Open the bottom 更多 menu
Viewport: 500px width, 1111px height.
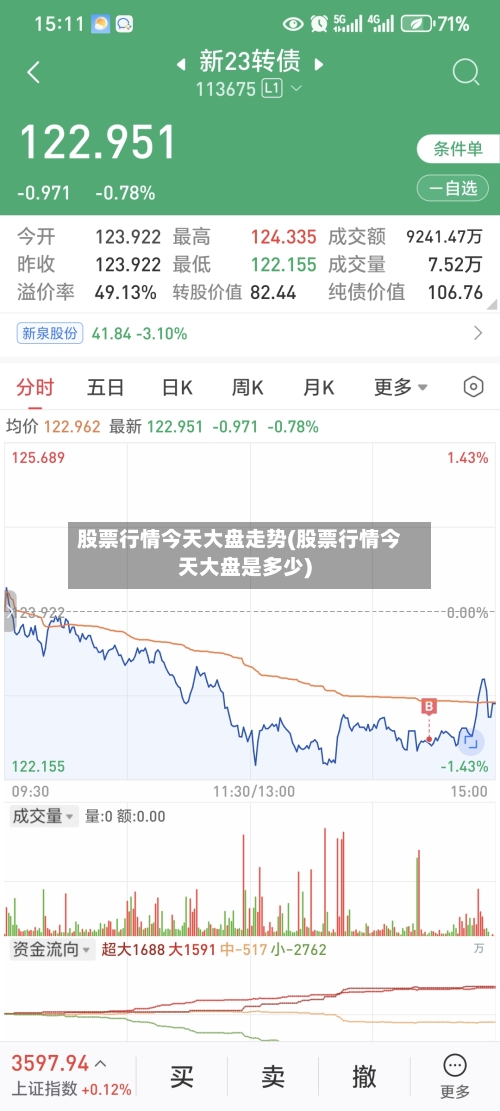point(455,1076)
